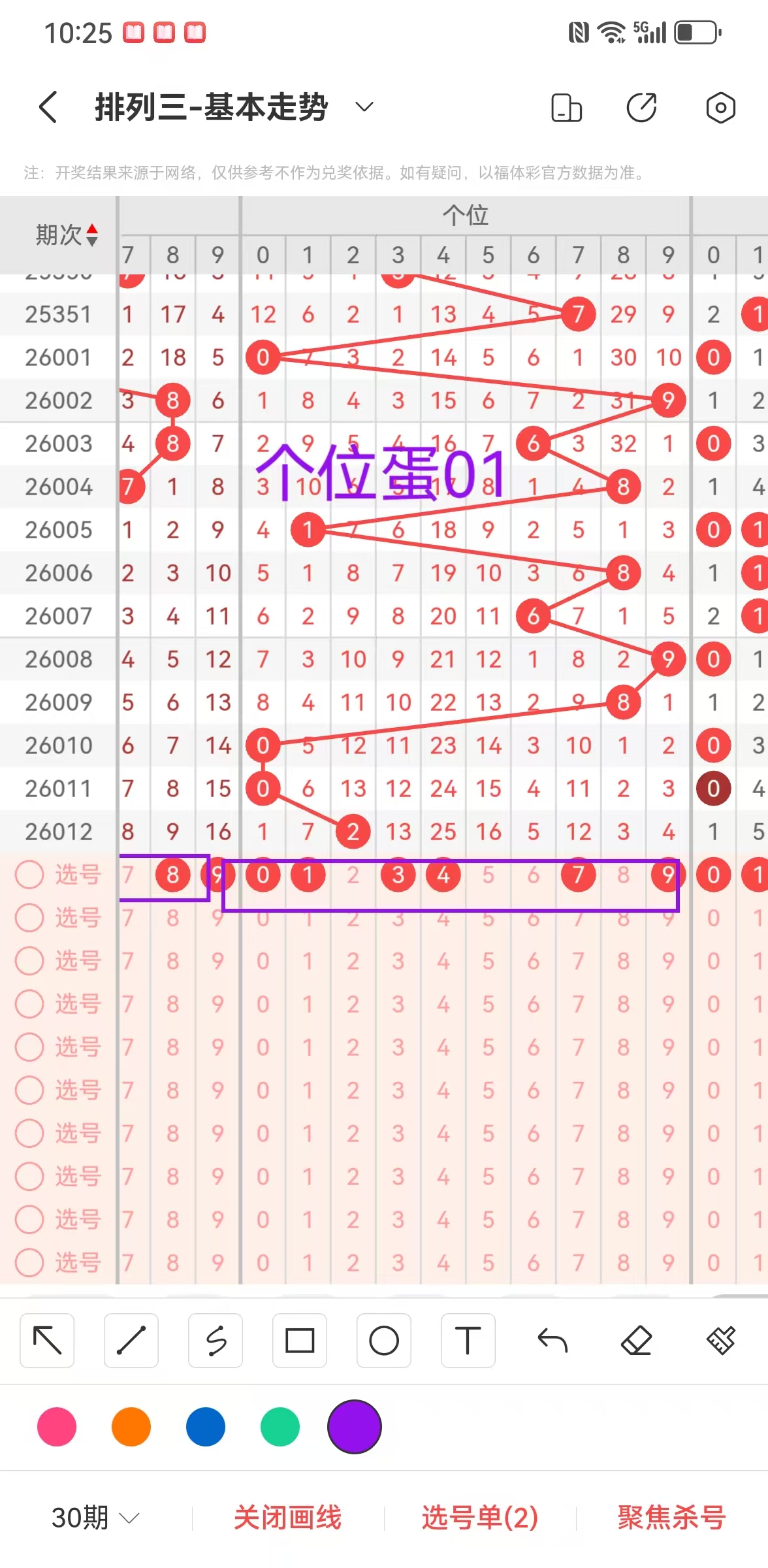Tap 关闭画线 to close drawing
768x1568 pixels.
coord(288,1517)
